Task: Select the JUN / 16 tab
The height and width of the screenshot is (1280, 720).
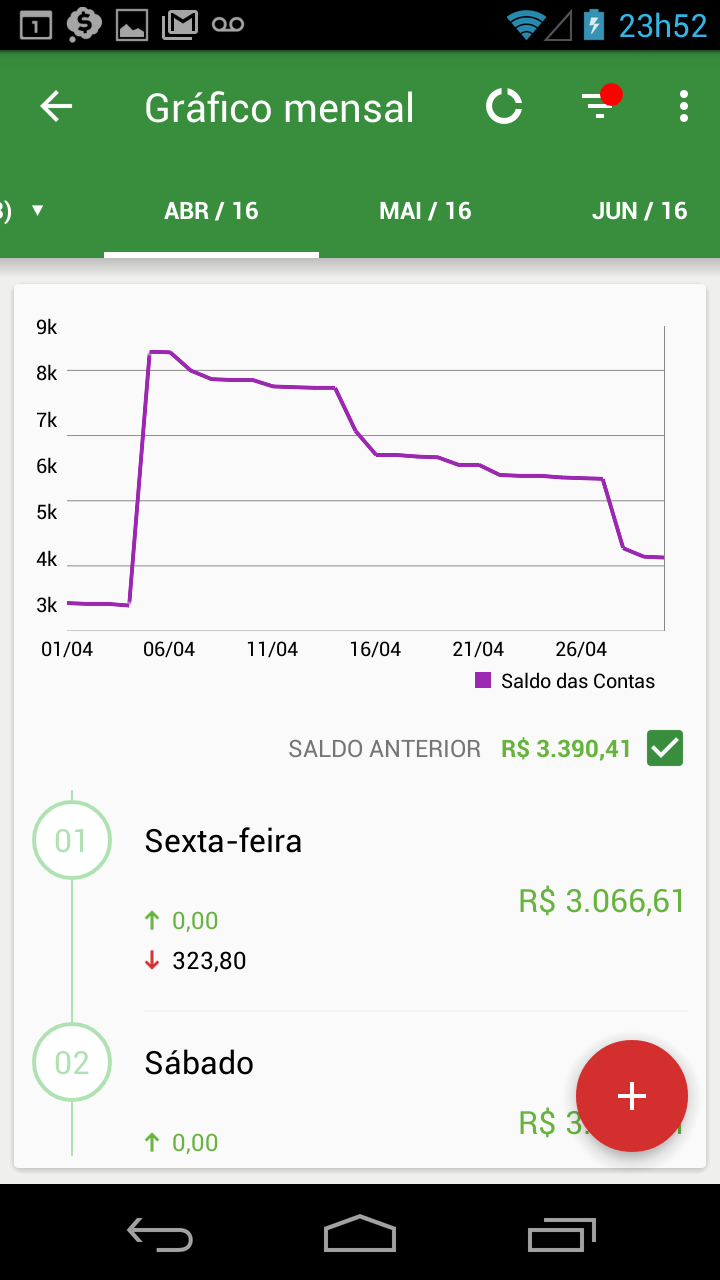Action: (640, 211)
